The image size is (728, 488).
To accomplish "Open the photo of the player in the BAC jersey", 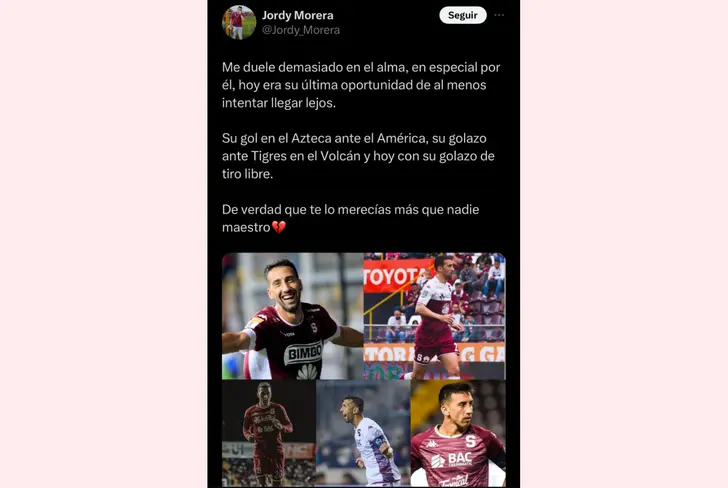I will point(458,434).
